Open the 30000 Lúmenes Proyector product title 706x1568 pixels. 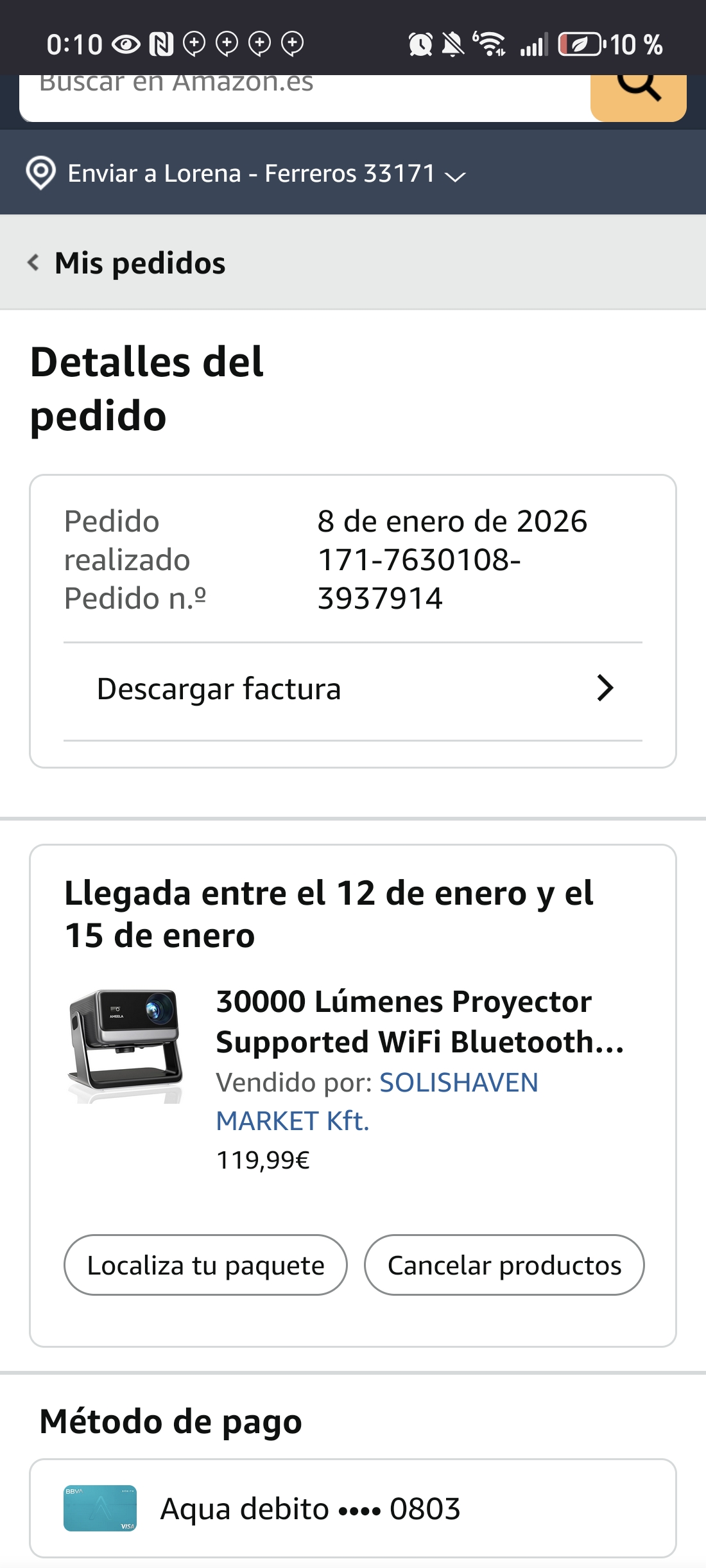pos(418,1021)
